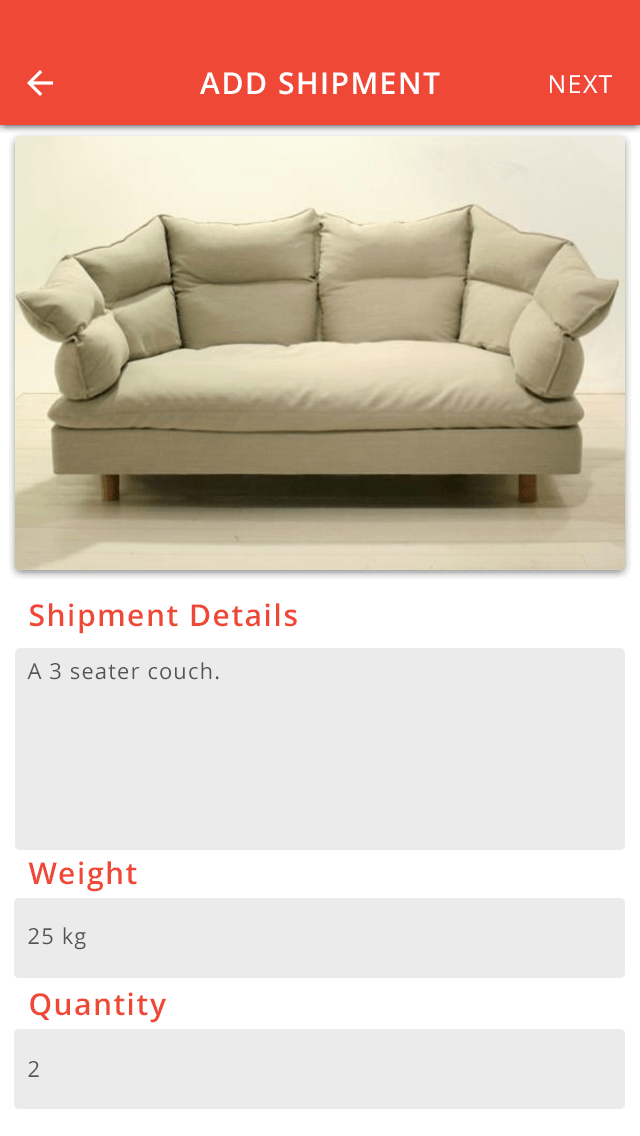
Task: Edit the Weight field showing 25 kg
Action: coord(320,937)
